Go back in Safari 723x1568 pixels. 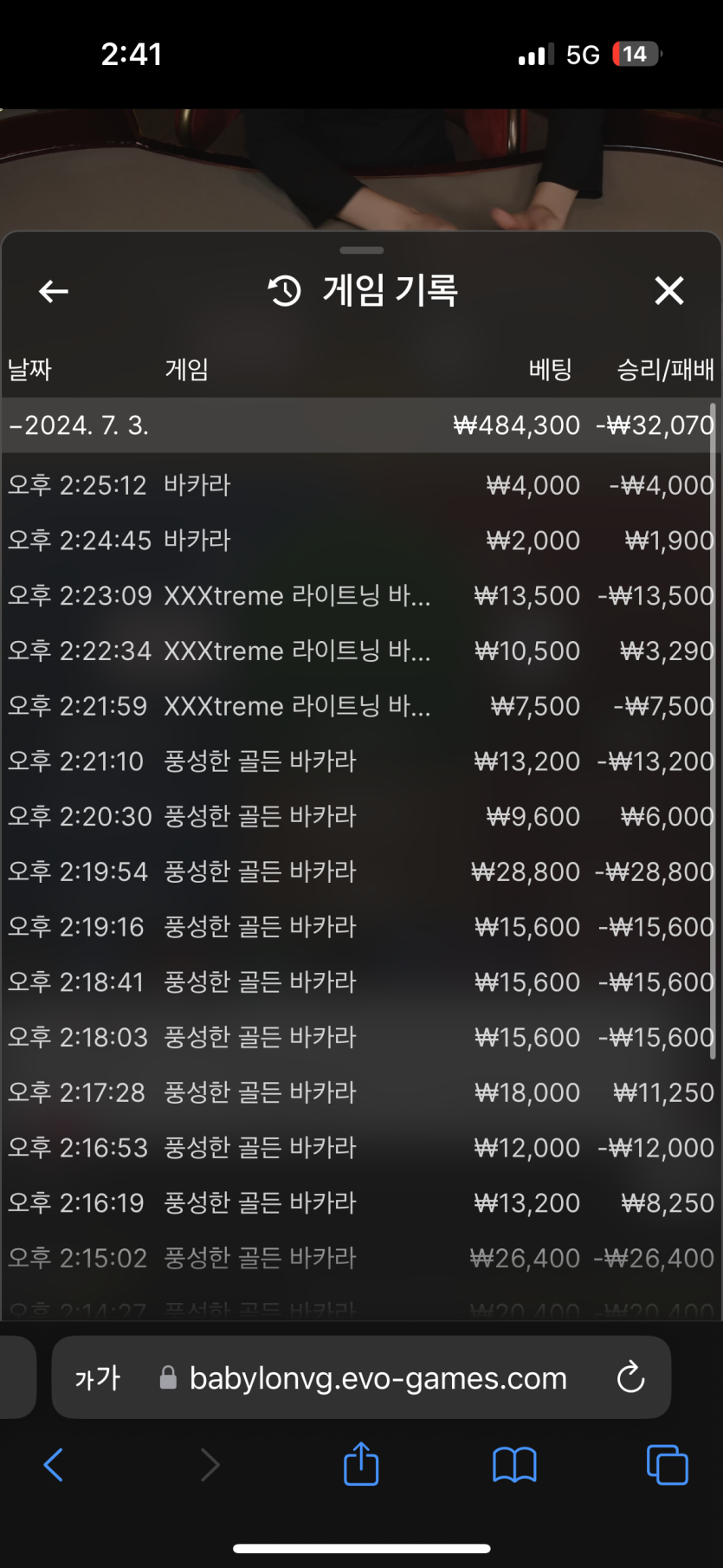tap(54, 1465)
